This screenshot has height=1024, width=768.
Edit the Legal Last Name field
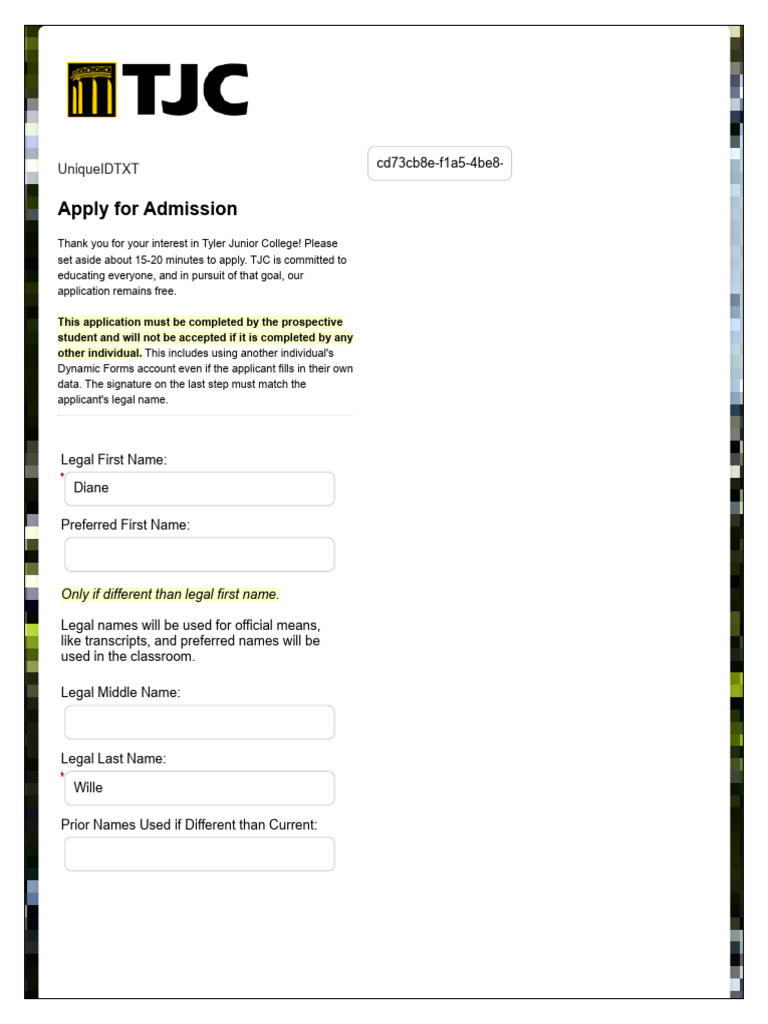199,788
